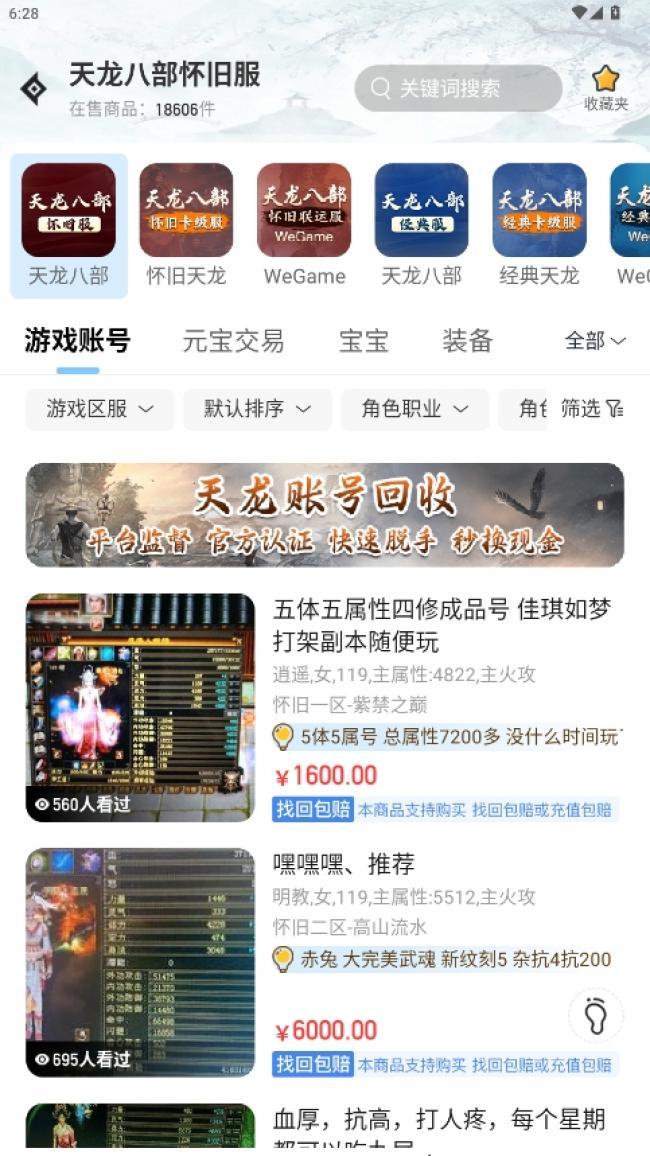Switch to the 元宝交易 tab

pyautogui.click(x=233, y=341)
